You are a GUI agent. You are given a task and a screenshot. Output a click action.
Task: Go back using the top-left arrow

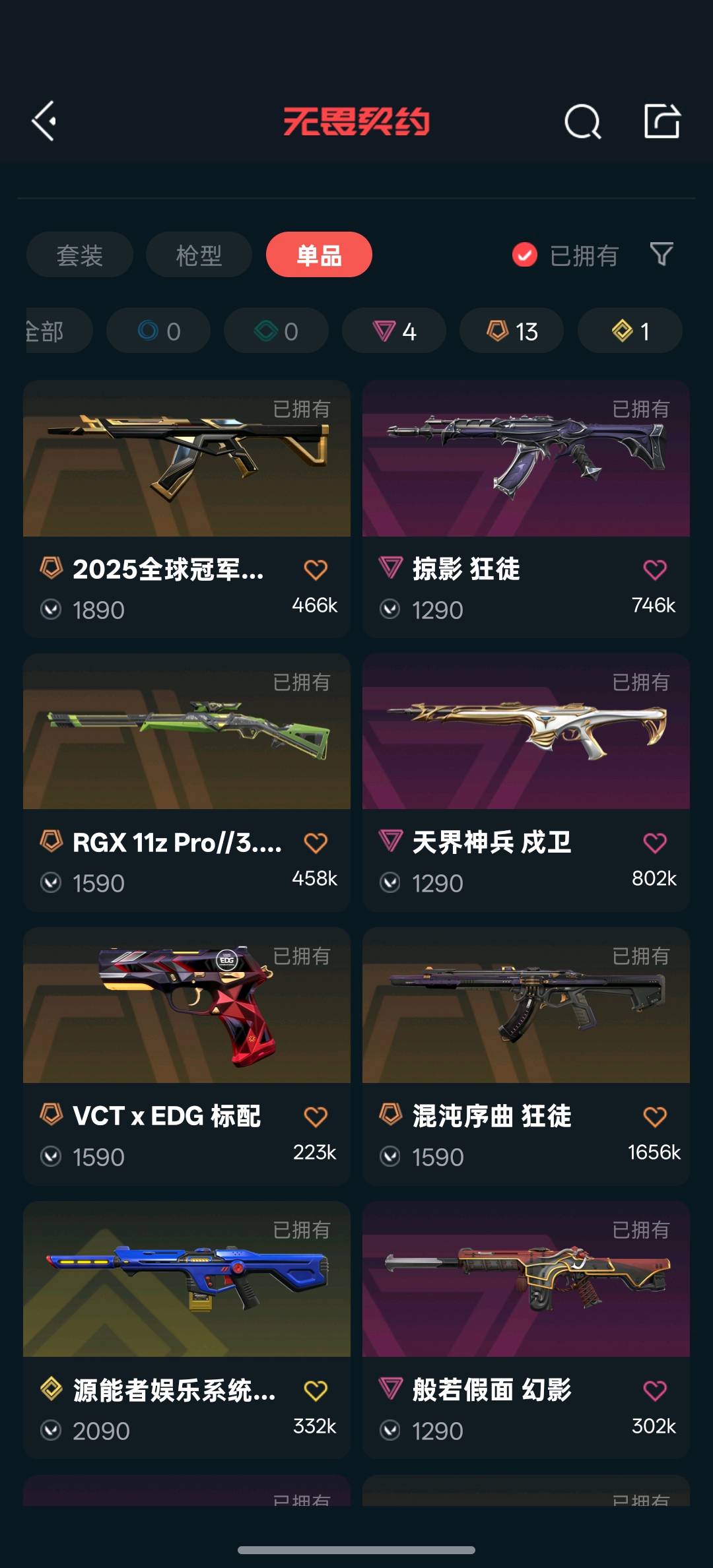click(44, 121)
